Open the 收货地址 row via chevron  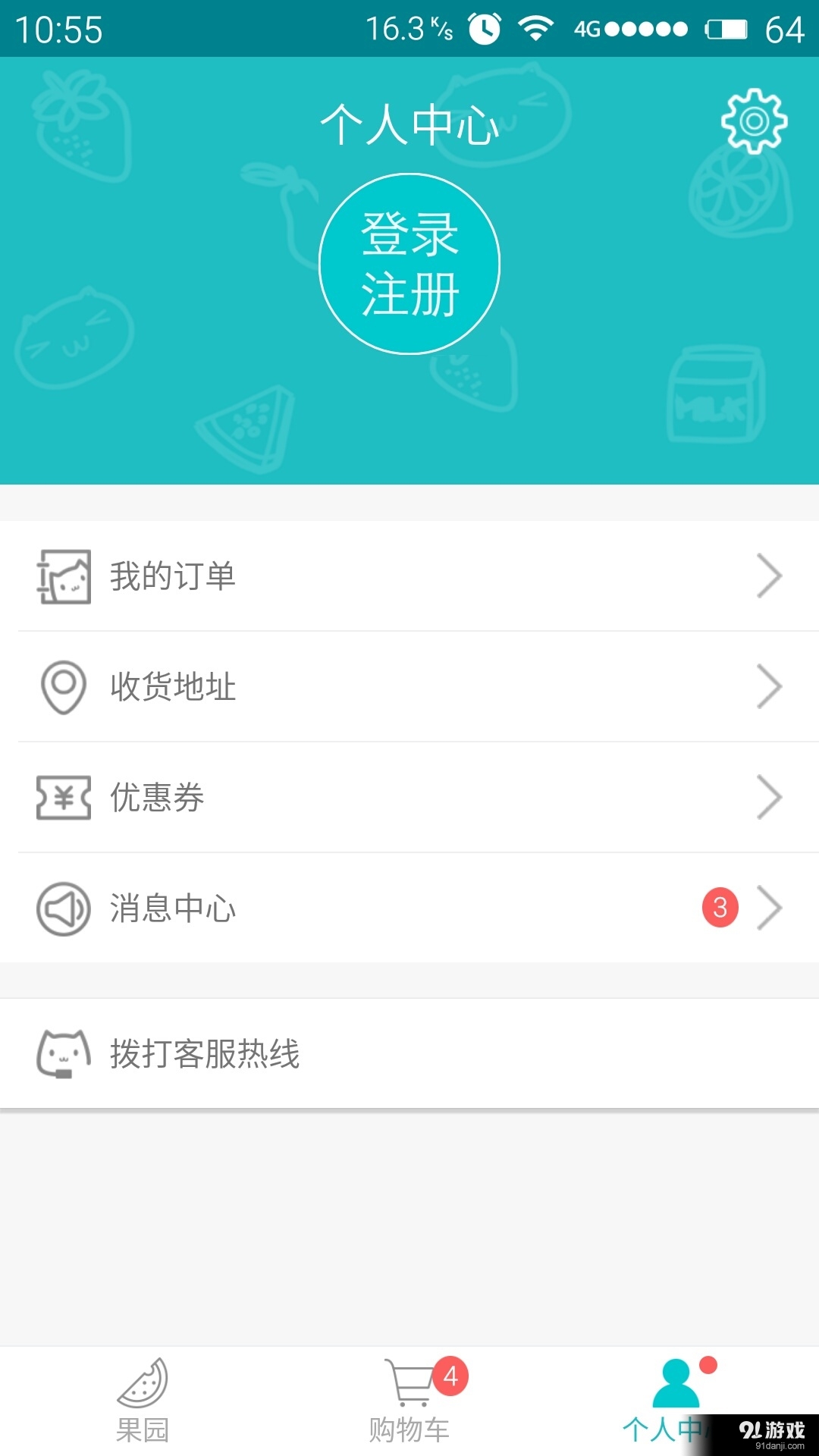pyautogui.click(x=769, y=687)
